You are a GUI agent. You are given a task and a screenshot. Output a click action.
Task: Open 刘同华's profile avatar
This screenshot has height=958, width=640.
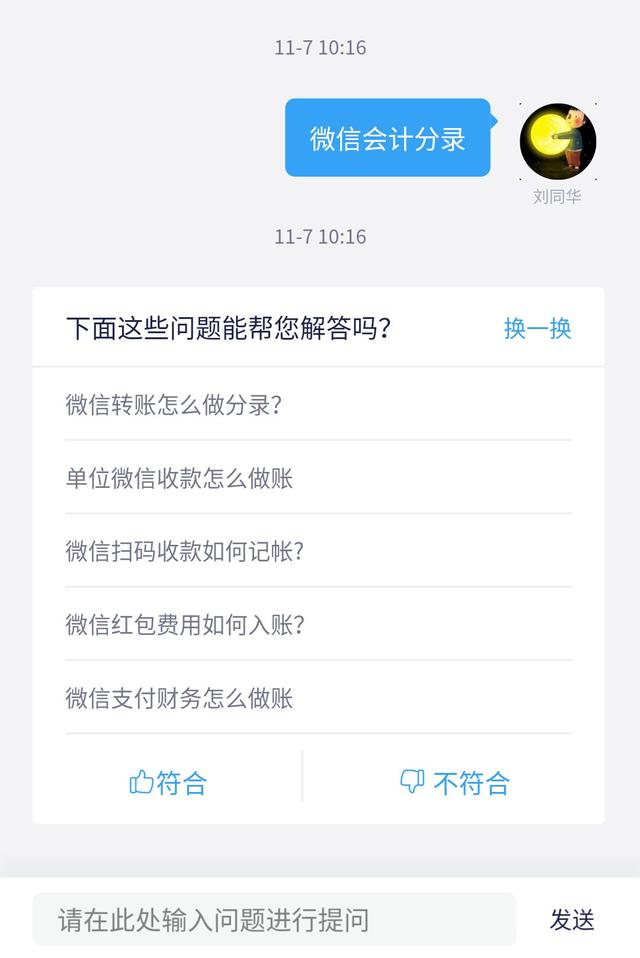click(x=558, y=142)
